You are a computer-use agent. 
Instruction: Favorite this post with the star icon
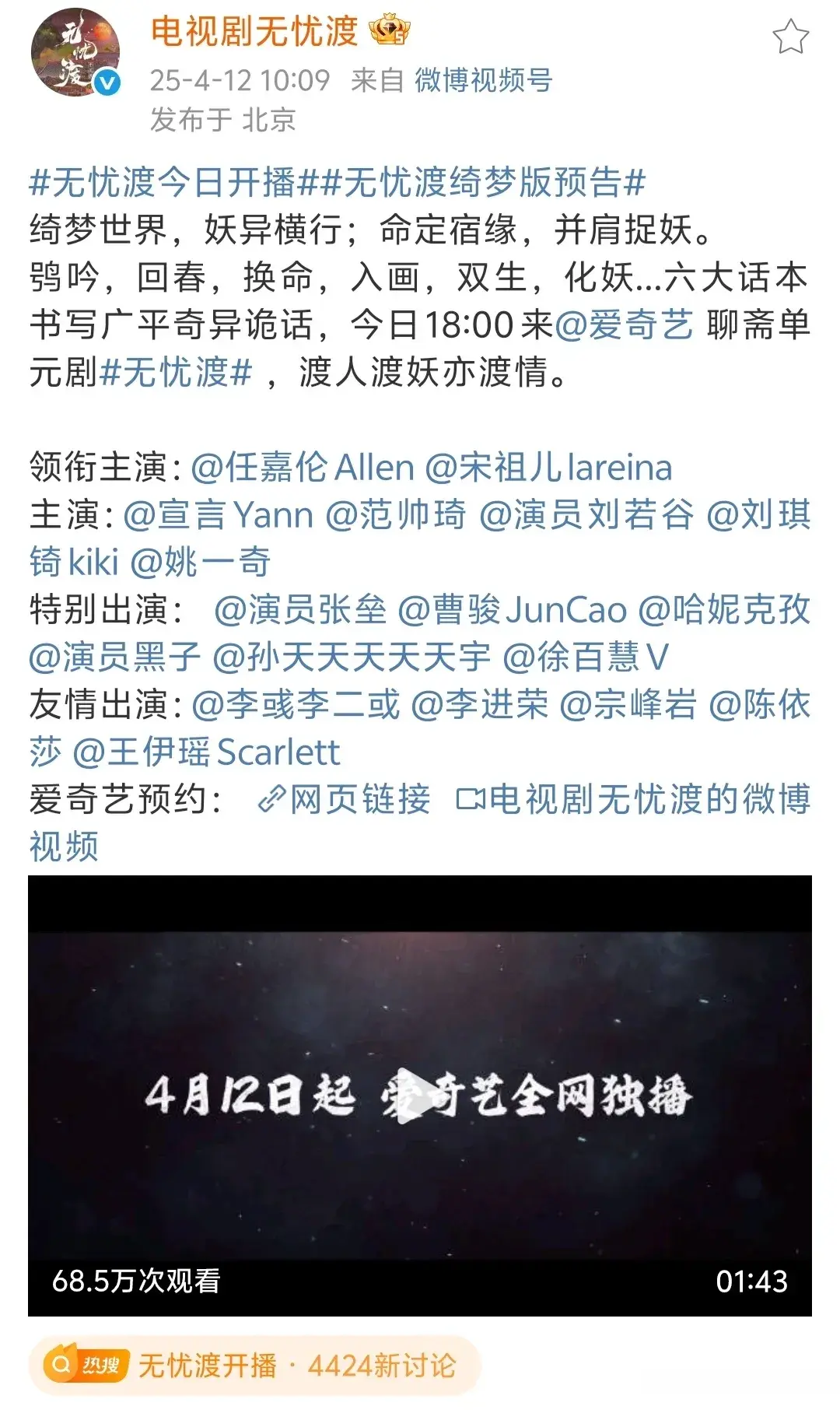click(790, 37)
